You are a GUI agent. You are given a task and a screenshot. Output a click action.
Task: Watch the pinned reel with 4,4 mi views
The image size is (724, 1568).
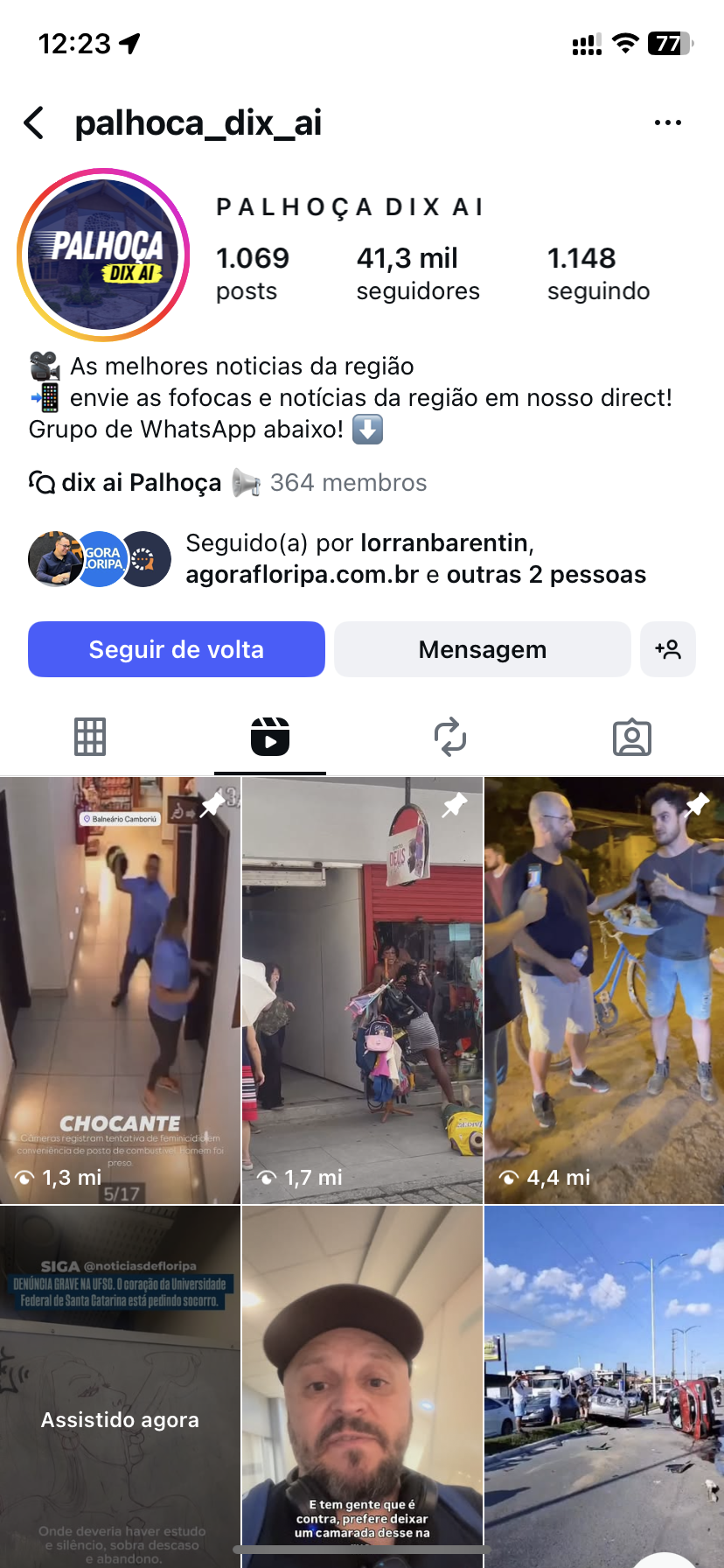tap(604, 989)
